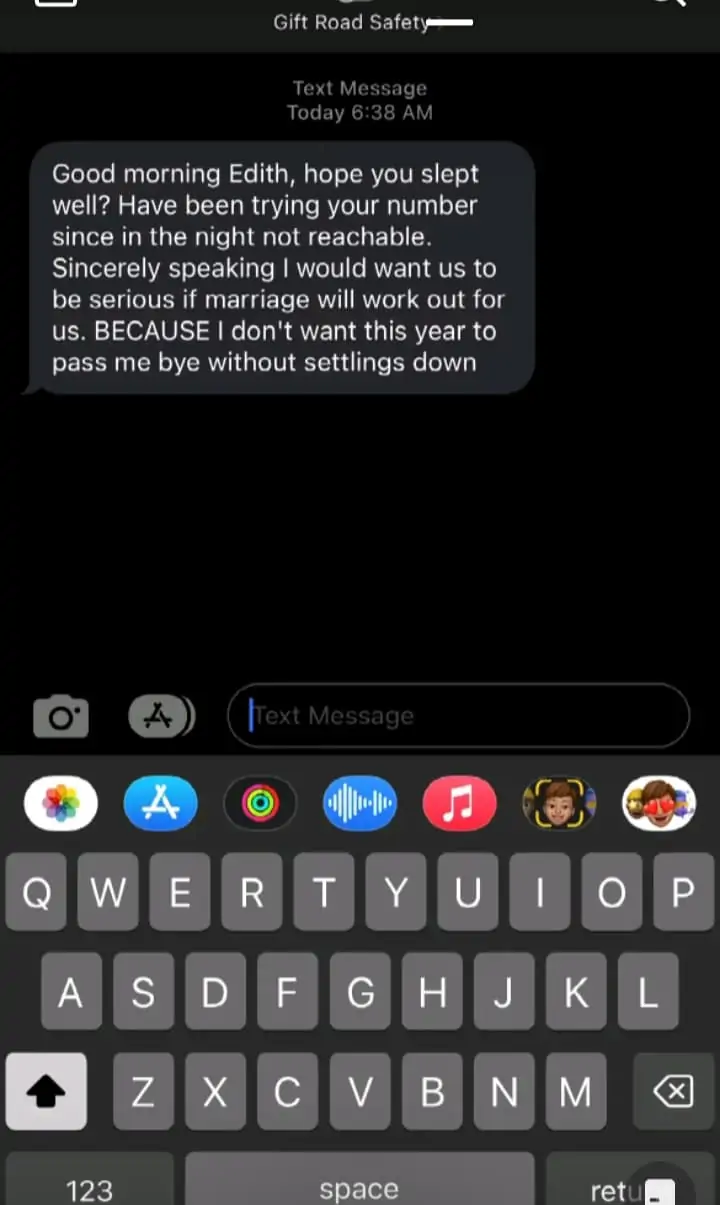Open the camera to attach a photo
The image size is (720, 1205).
61,716
